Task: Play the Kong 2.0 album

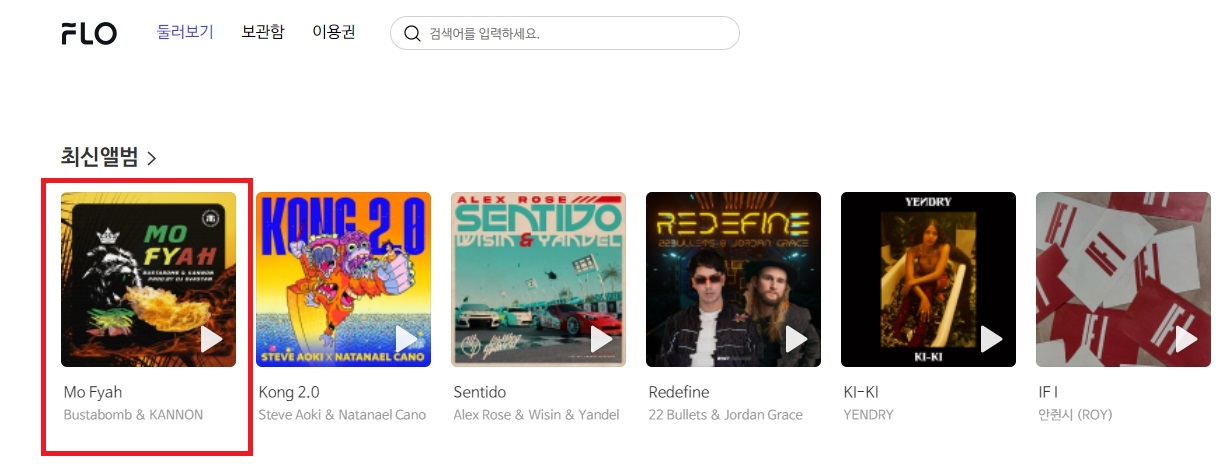Action: click(407, 339)
